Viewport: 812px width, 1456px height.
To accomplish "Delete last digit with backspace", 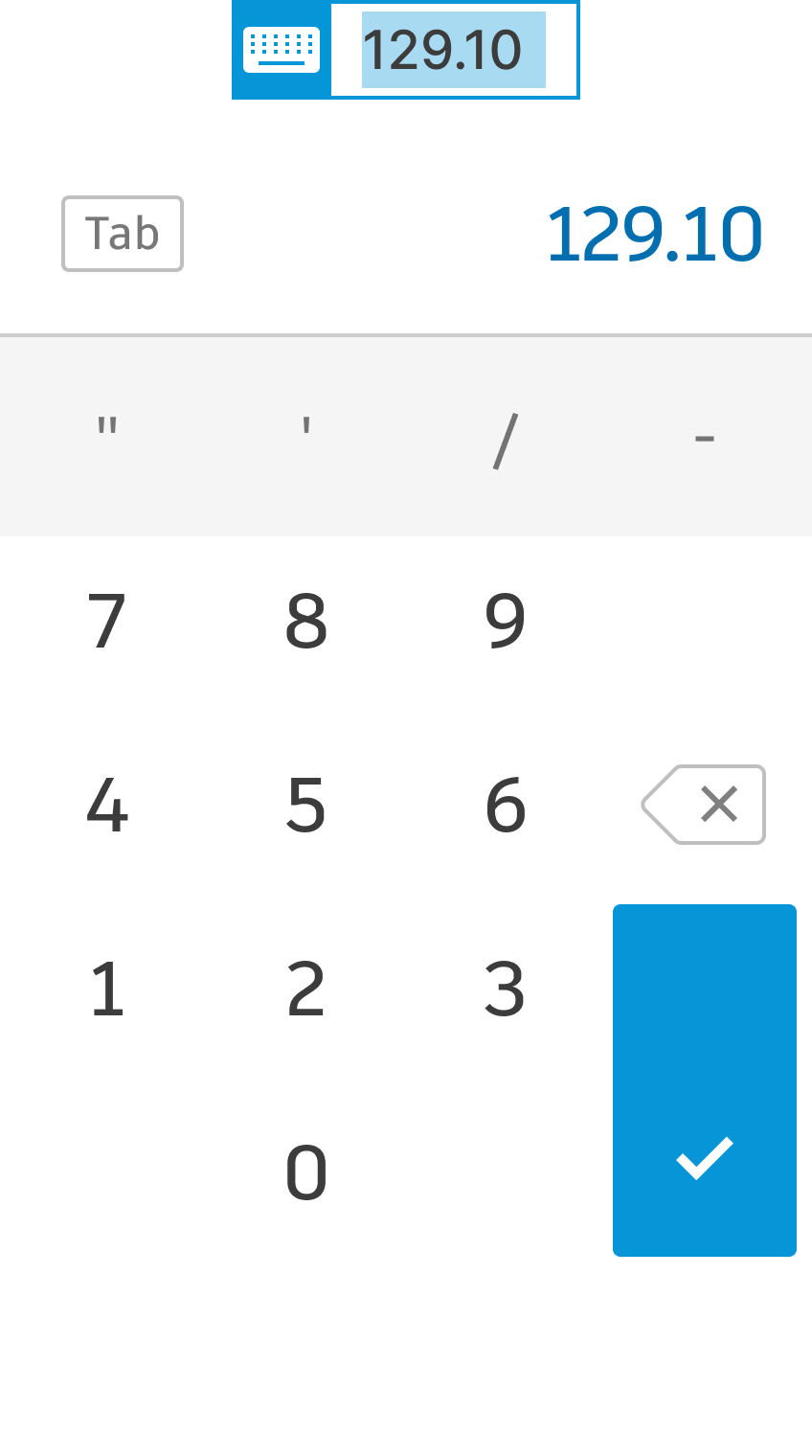I will 704,805.
